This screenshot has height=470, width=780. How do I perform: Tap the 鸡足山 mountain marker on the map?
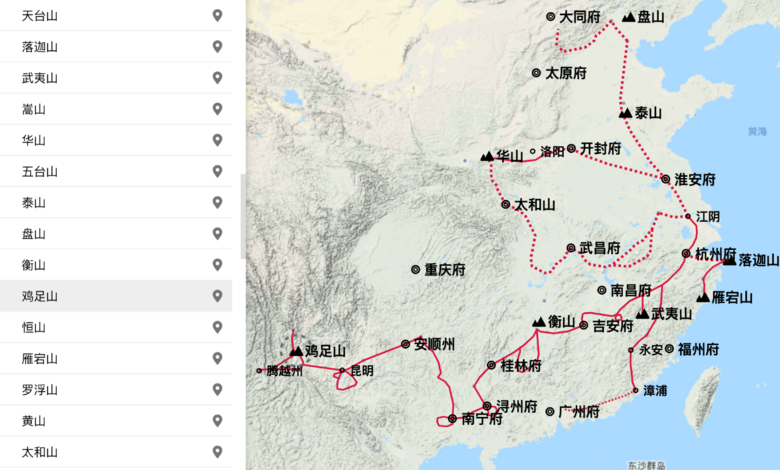coord(296,352)
